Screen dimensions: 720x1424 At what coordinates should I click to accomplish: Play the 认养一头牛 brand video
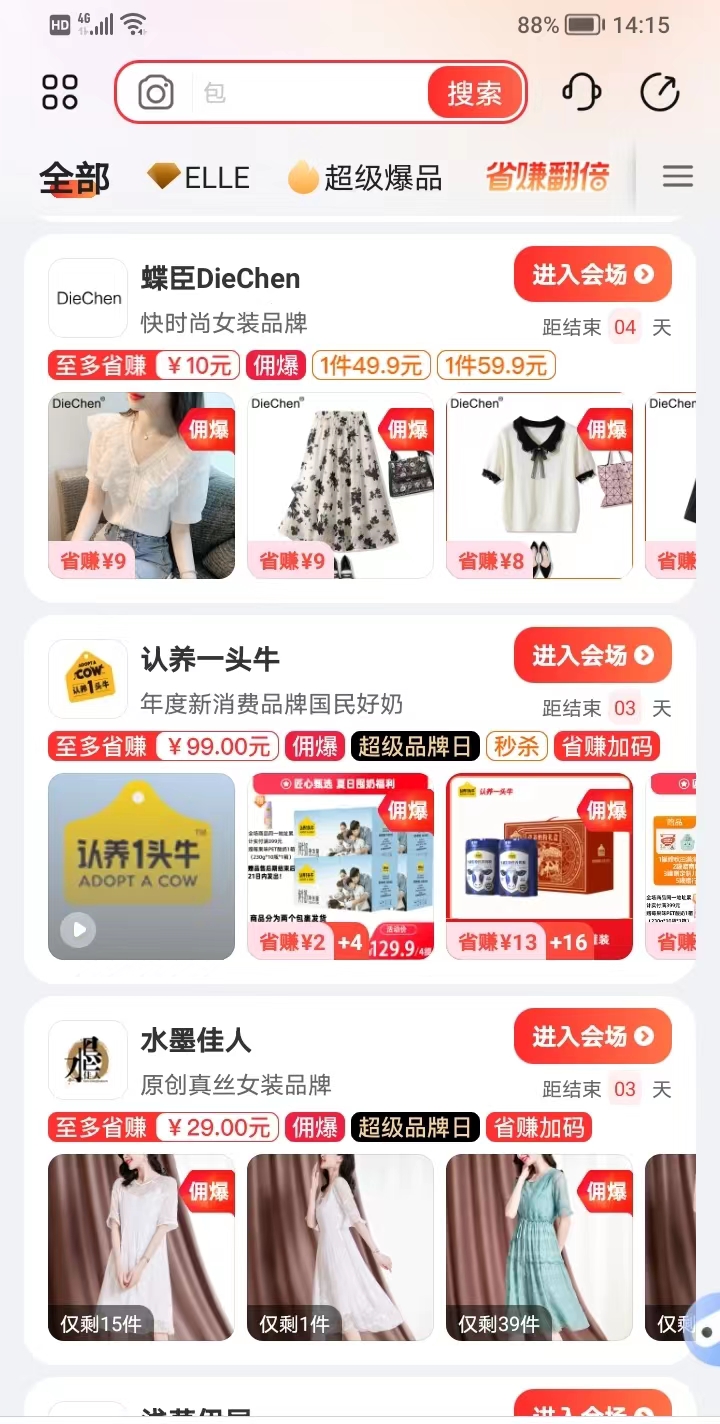point(77,930)
